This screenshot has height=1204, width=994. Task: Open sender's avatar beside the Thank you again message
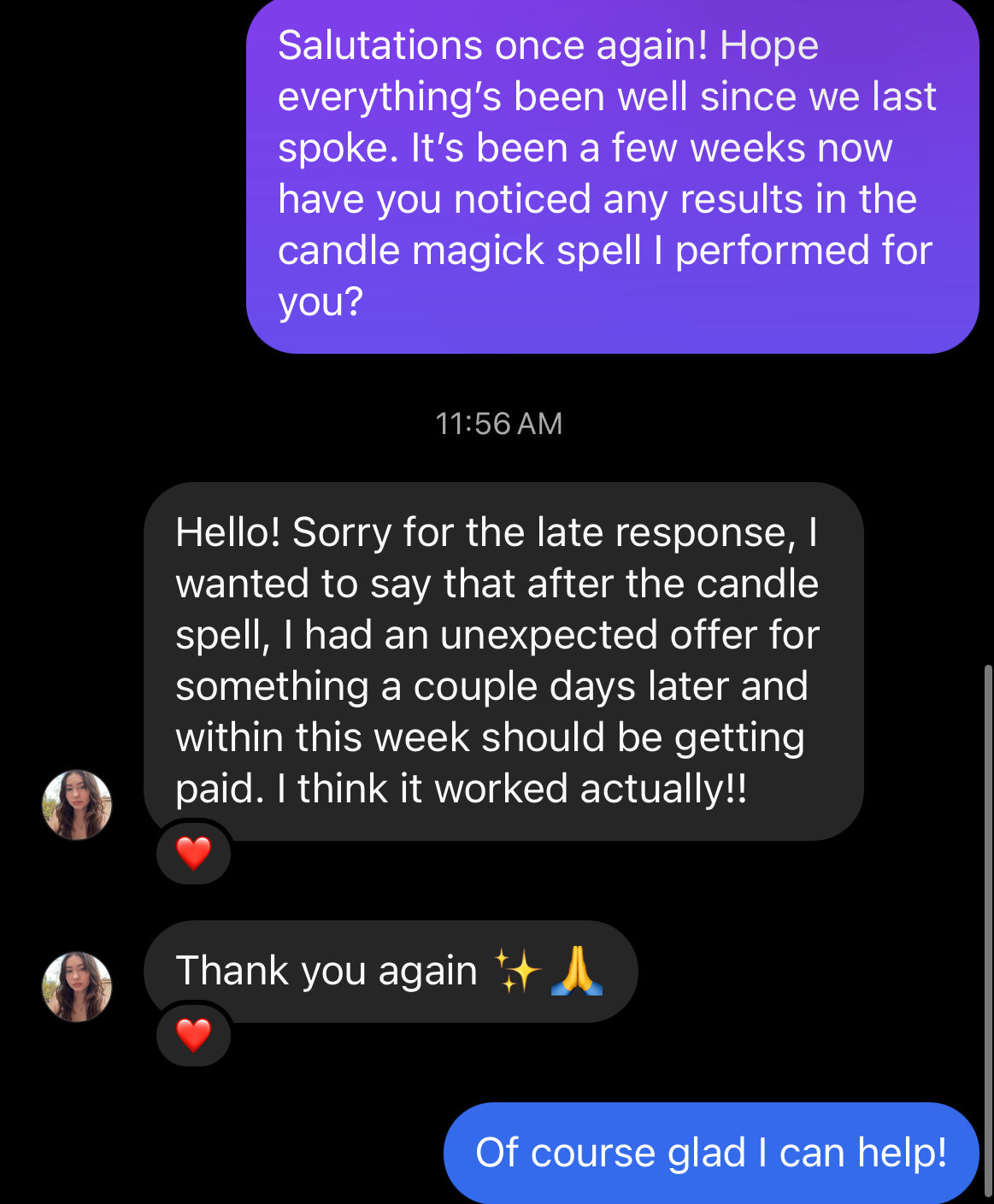pyautogui.click(x=77, y=986)
